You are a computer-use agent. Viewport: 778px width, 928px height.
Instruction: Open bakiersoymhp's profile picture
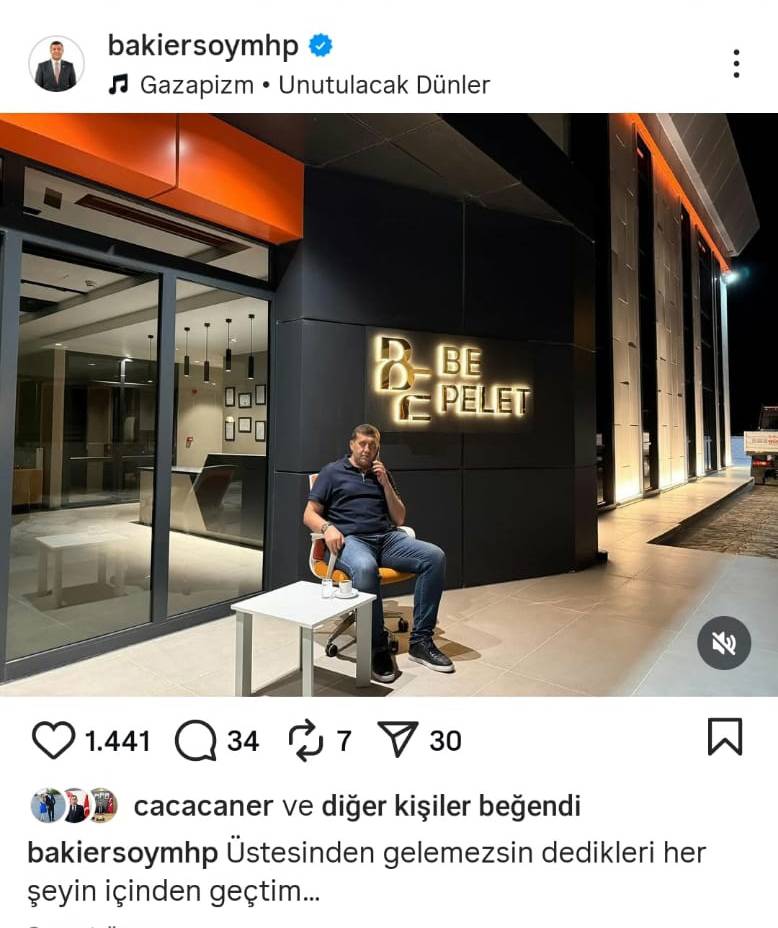tap(56, 64)
